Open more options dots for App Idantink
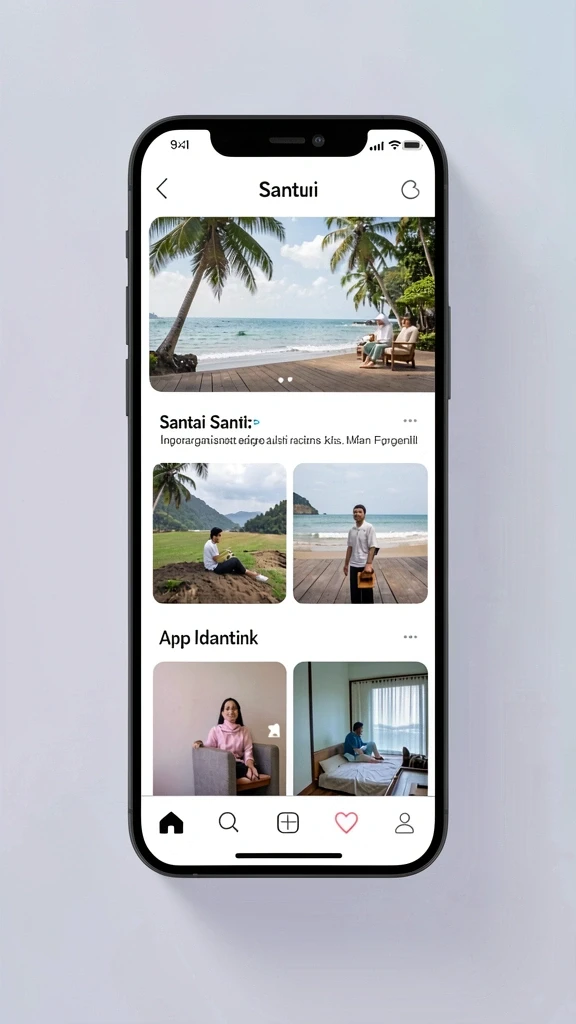 coord(410,637)
